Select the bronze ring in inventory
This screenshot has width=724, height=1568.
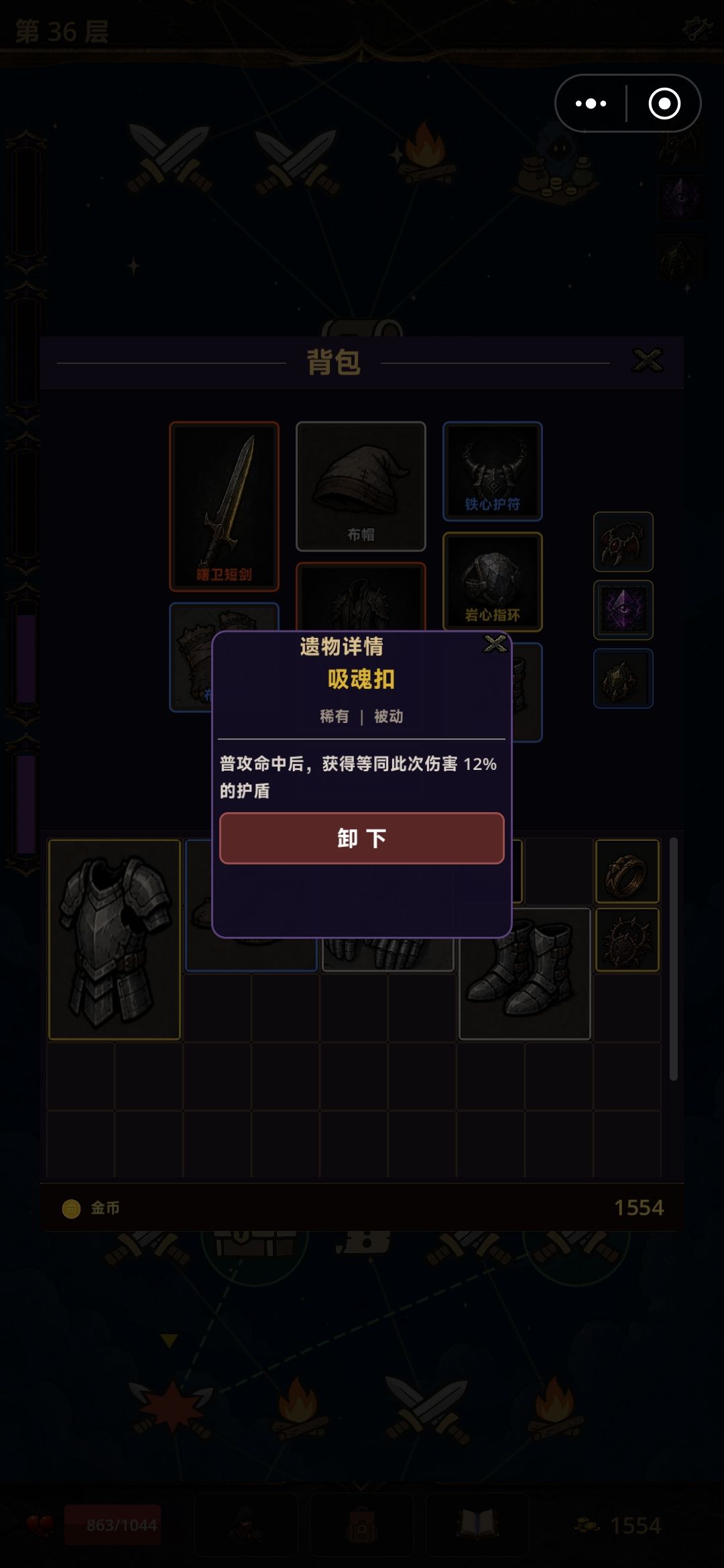point(627,871)
